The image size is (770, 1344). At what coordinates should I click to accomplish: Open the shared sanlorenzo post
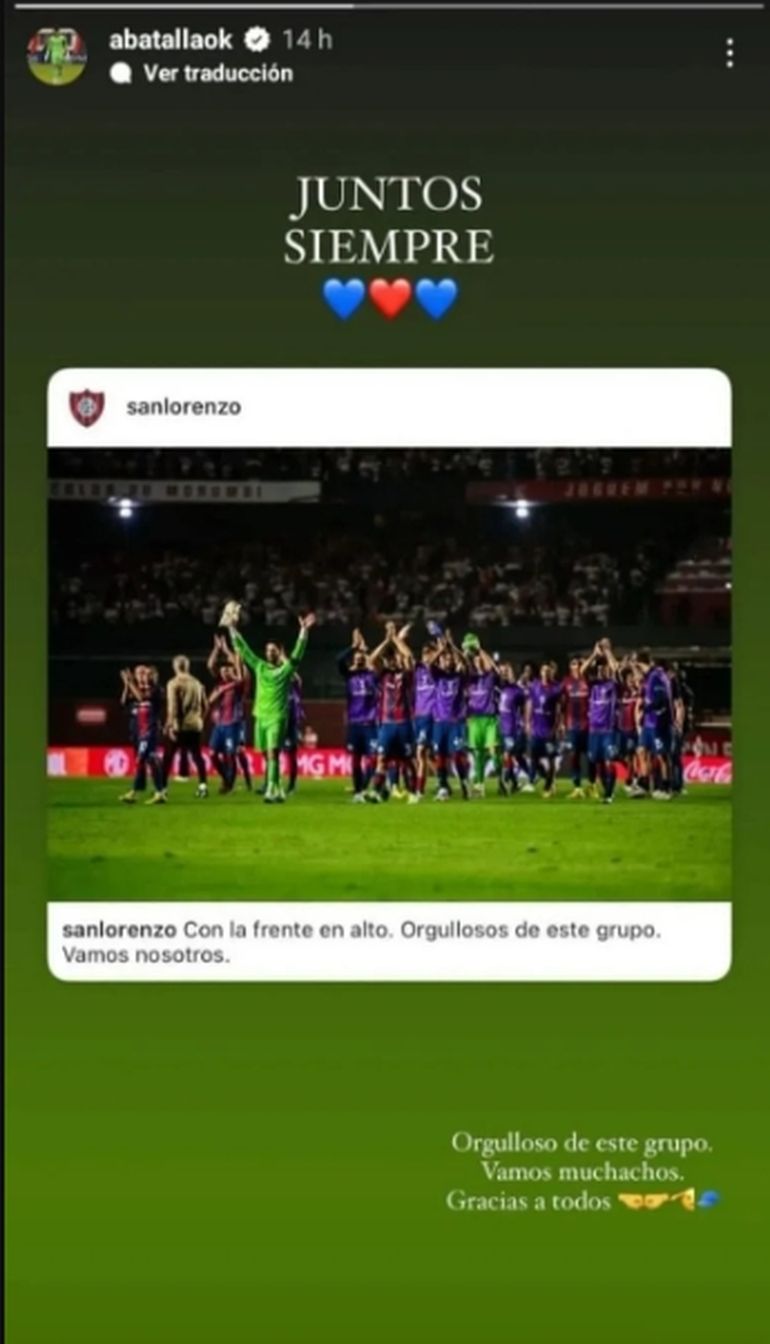[x=389, y=674]
